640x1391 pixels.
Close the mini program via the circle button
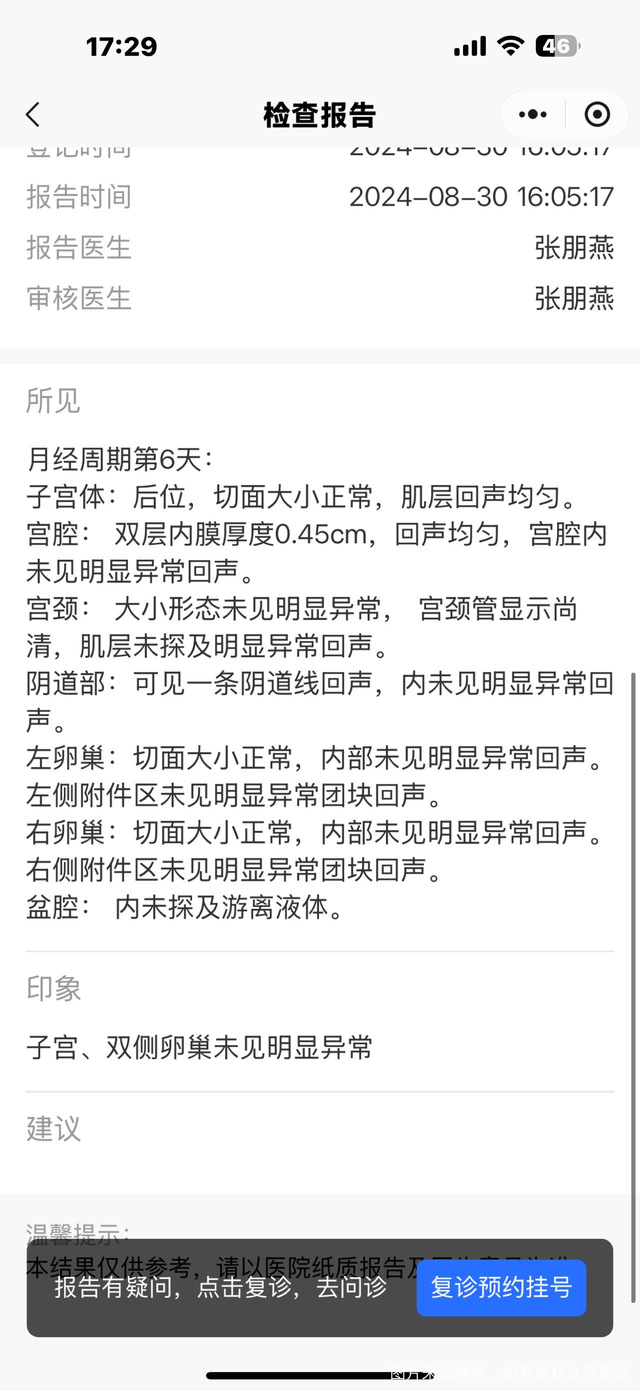[x=597, y=115]
